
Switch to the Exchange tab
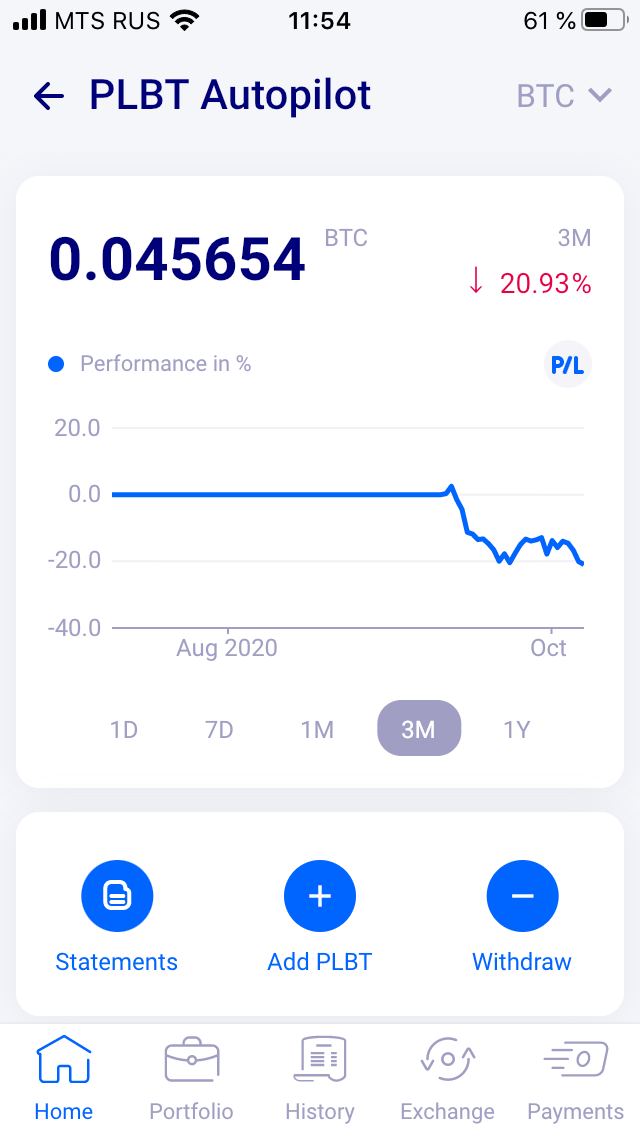tap(447, 1078)
